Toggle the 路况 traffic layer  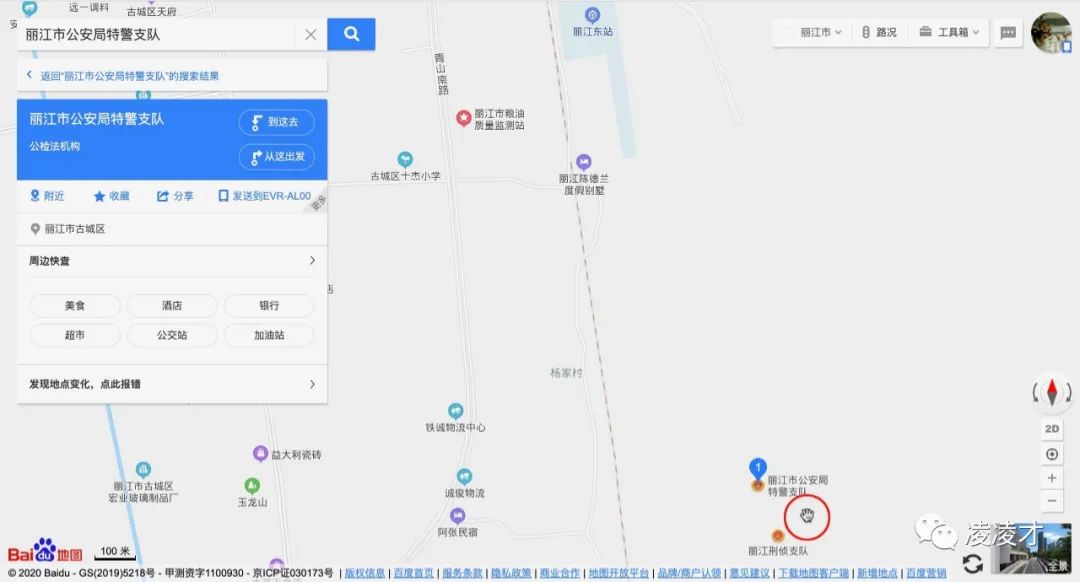[x=878, y=32]
